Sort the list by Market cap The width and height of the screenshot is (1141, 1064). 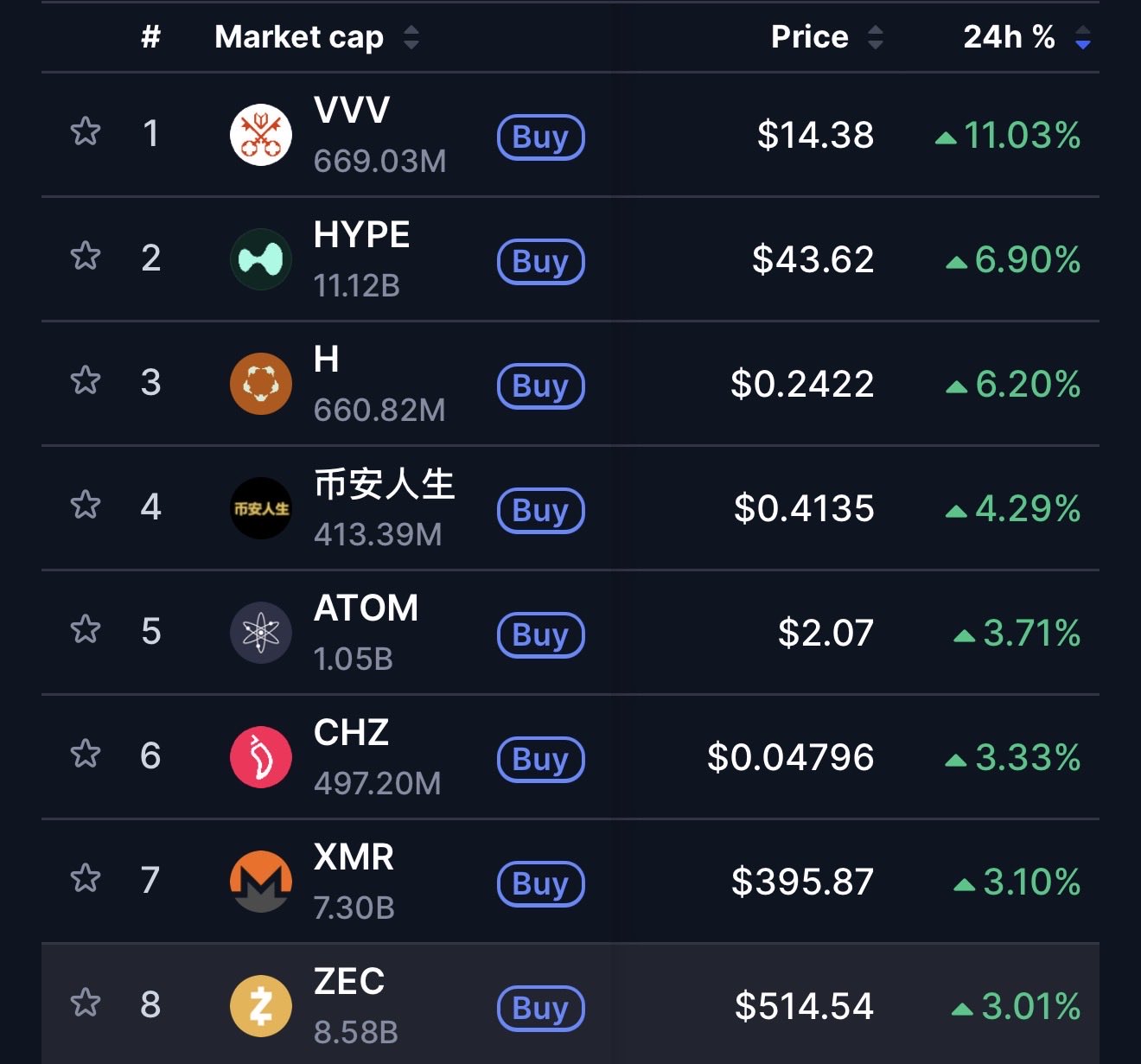coord(316,37)
